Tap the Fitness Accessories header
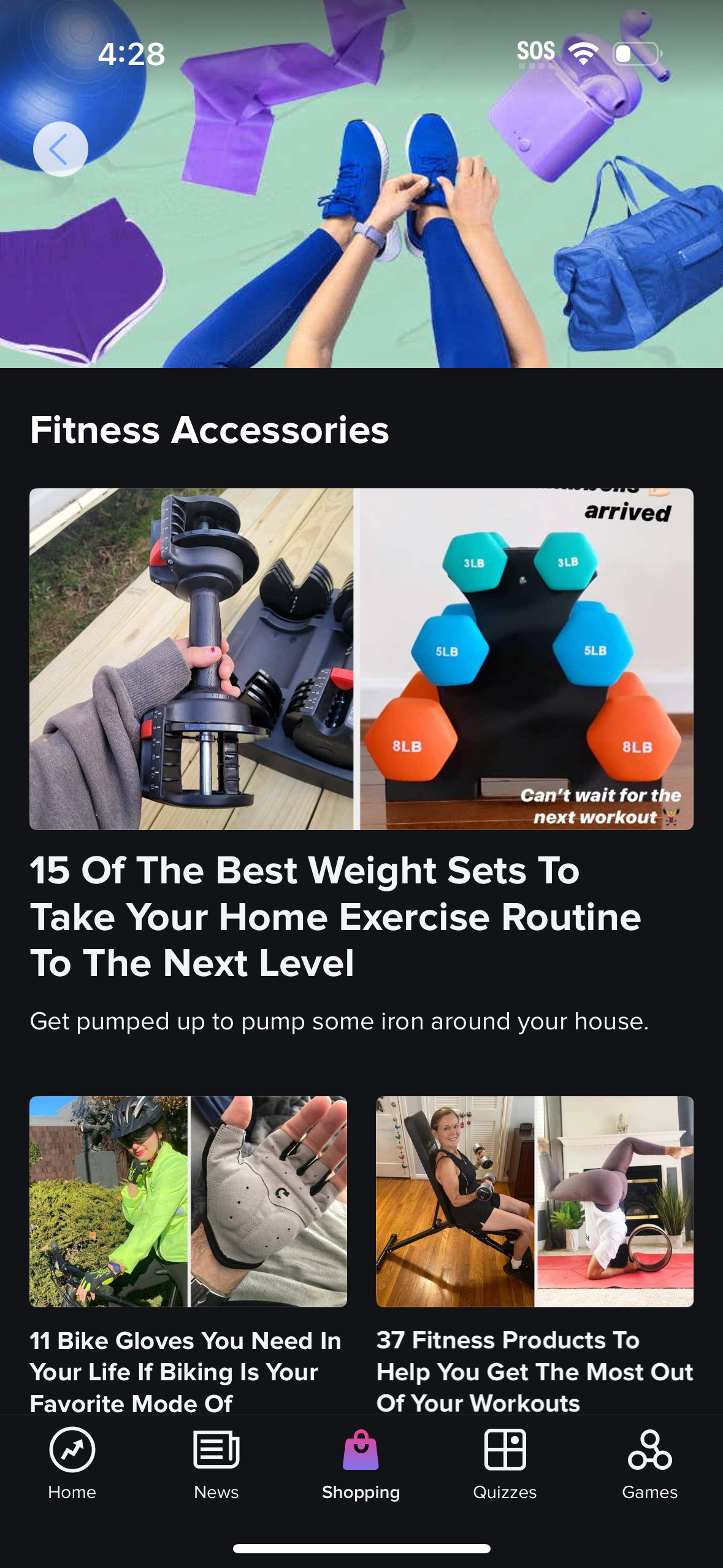The image size is (723, 1568). click(209, 431)
